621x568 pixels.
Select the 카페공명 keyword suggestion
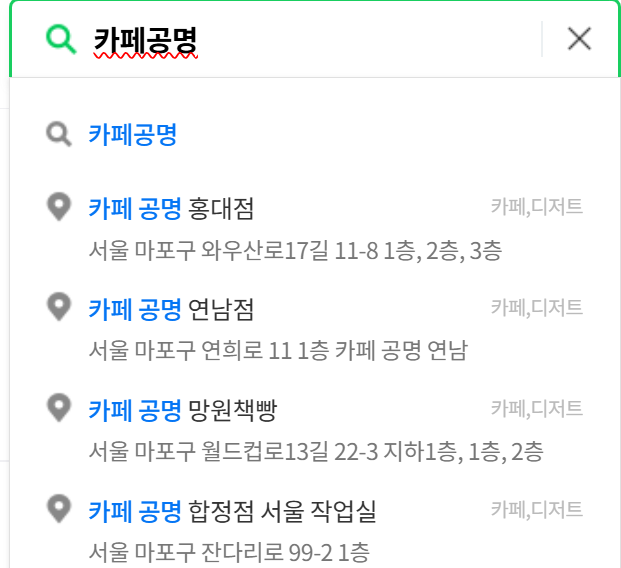133,135
